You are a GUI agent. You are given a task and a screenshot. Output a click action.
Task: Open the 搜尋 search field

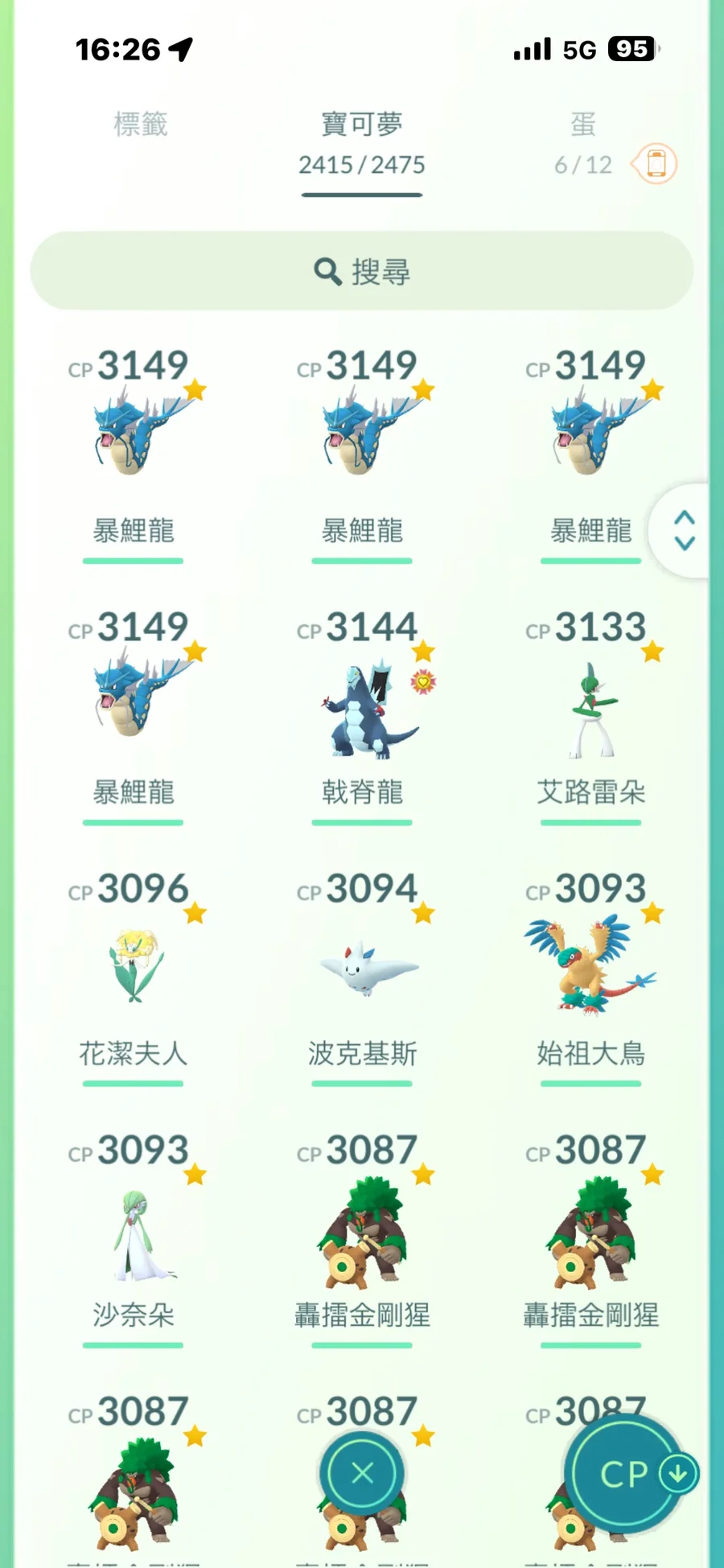[x=362, y=271]
